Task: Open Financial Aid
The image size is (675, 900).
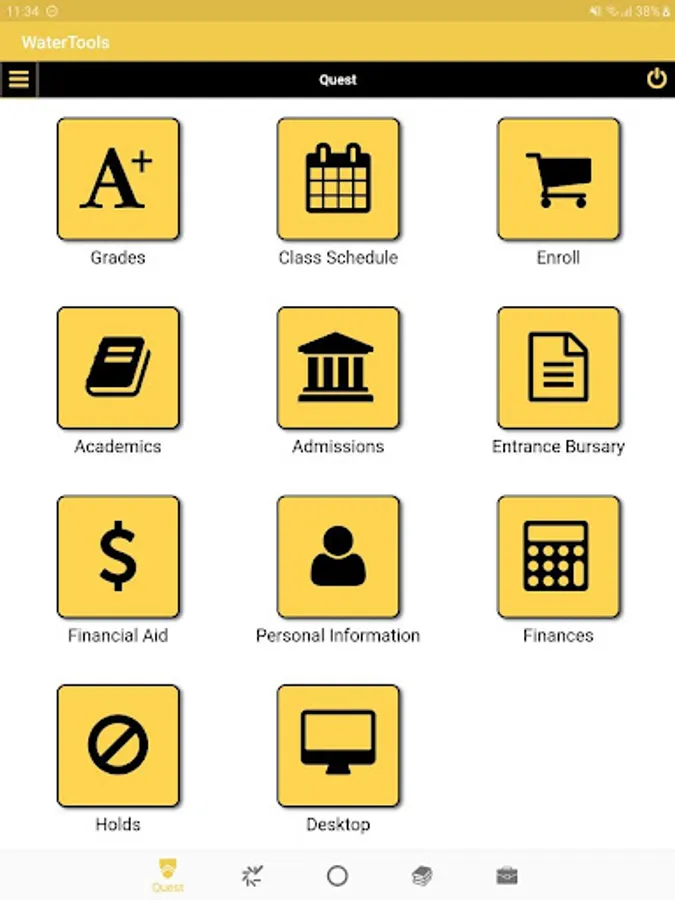Action: pyautogui.click(x=118, y=557)
